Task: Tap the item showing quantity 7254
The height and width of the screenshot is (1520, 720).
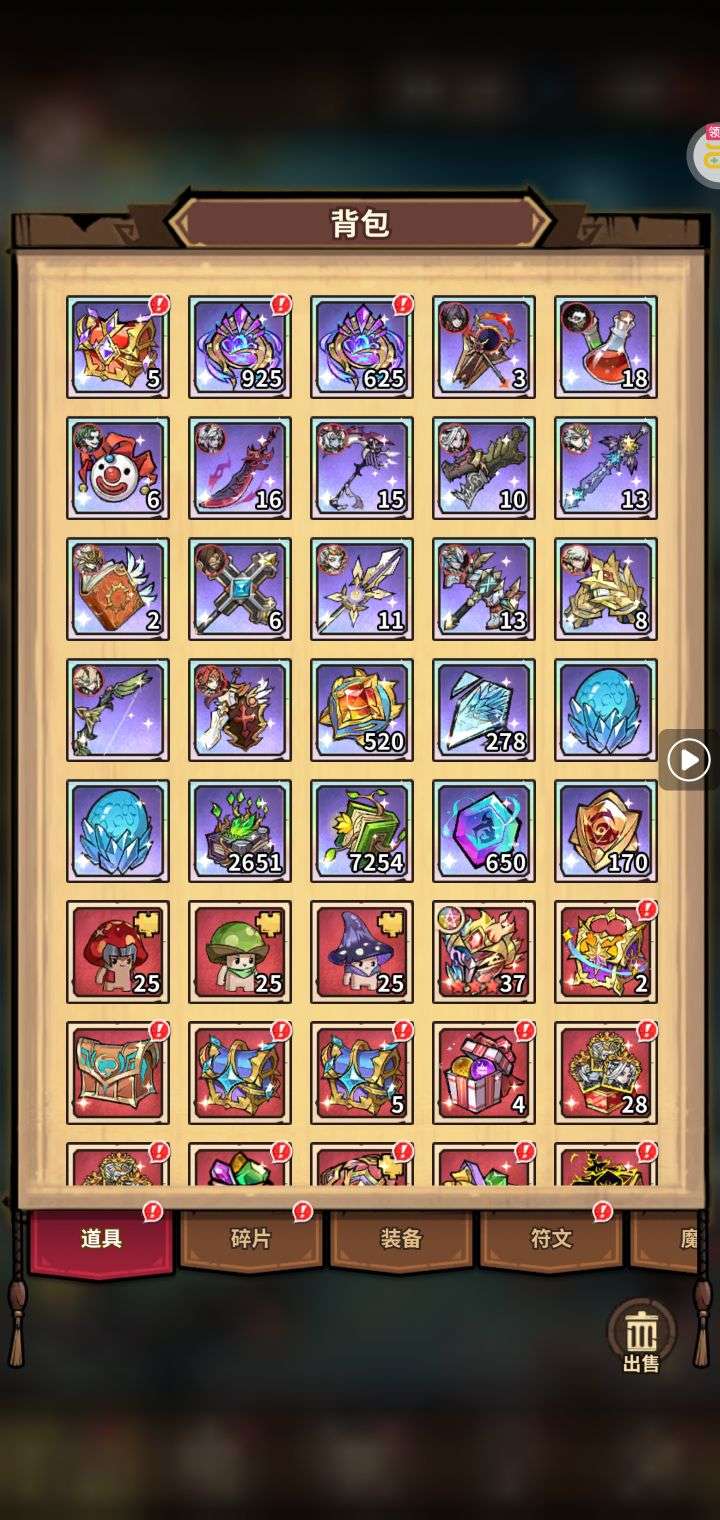Action: tap(362, 830)
